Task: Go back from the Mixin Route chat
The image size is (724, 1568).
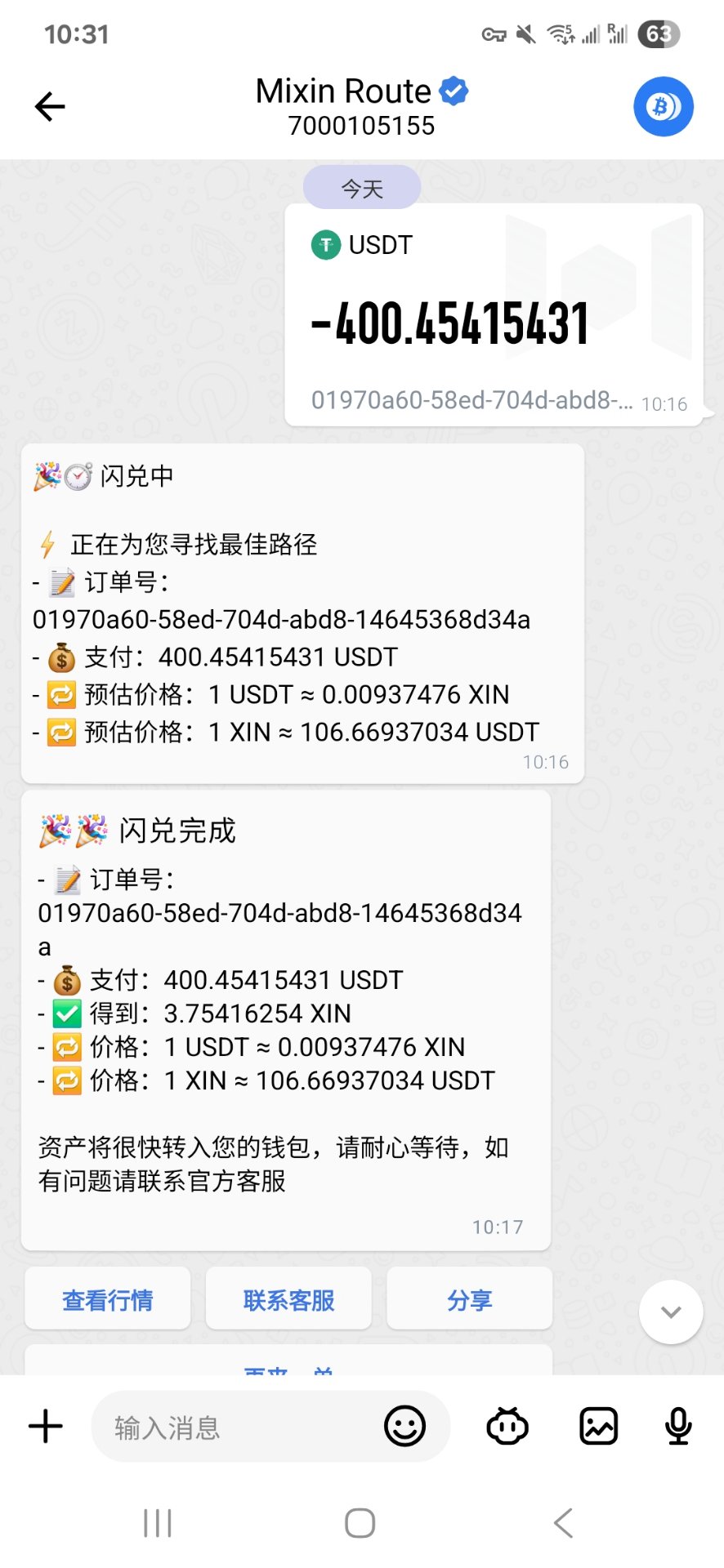Action: tap(50, 107)
